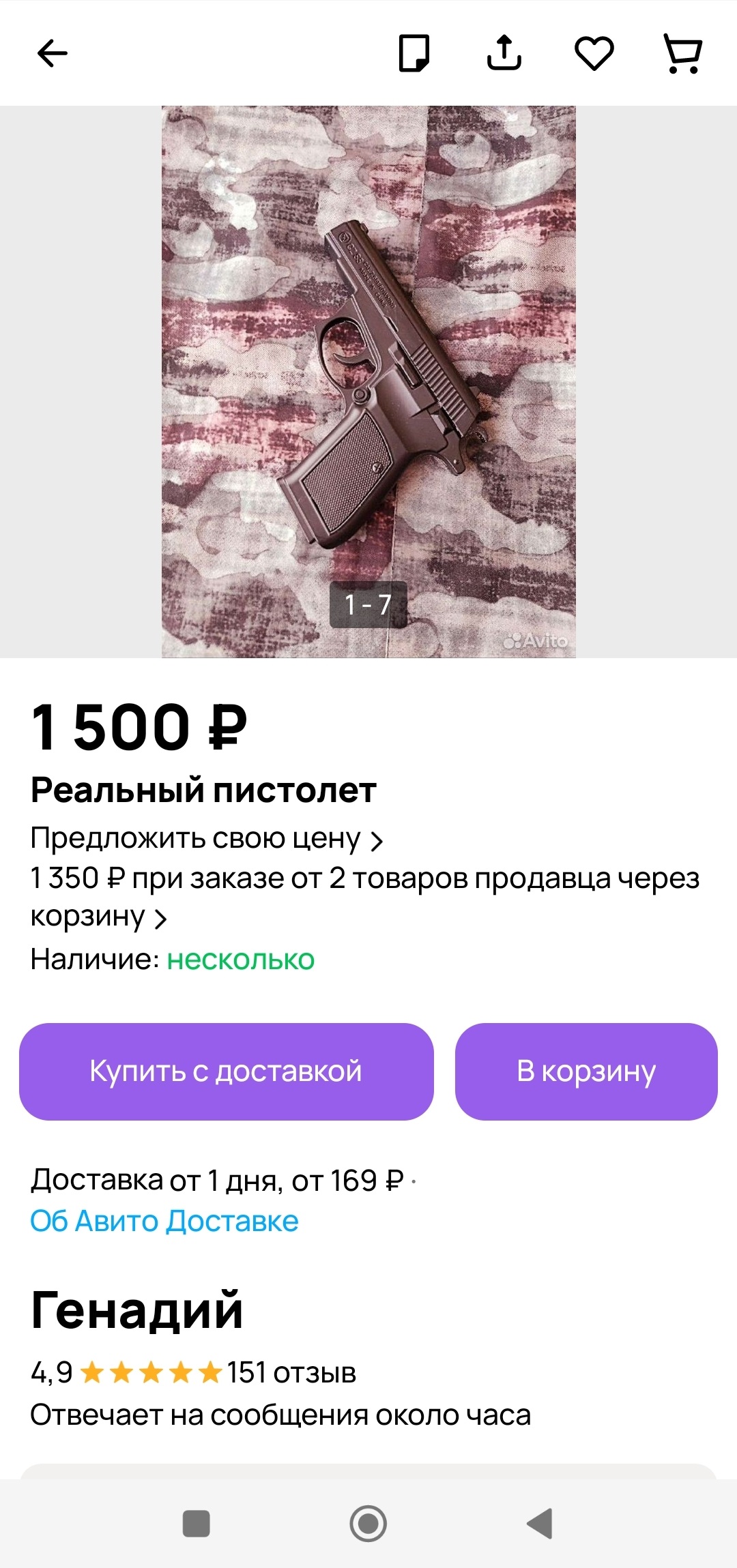Add a note to this listing
The image size is (737, 1568).
(414, 53)
